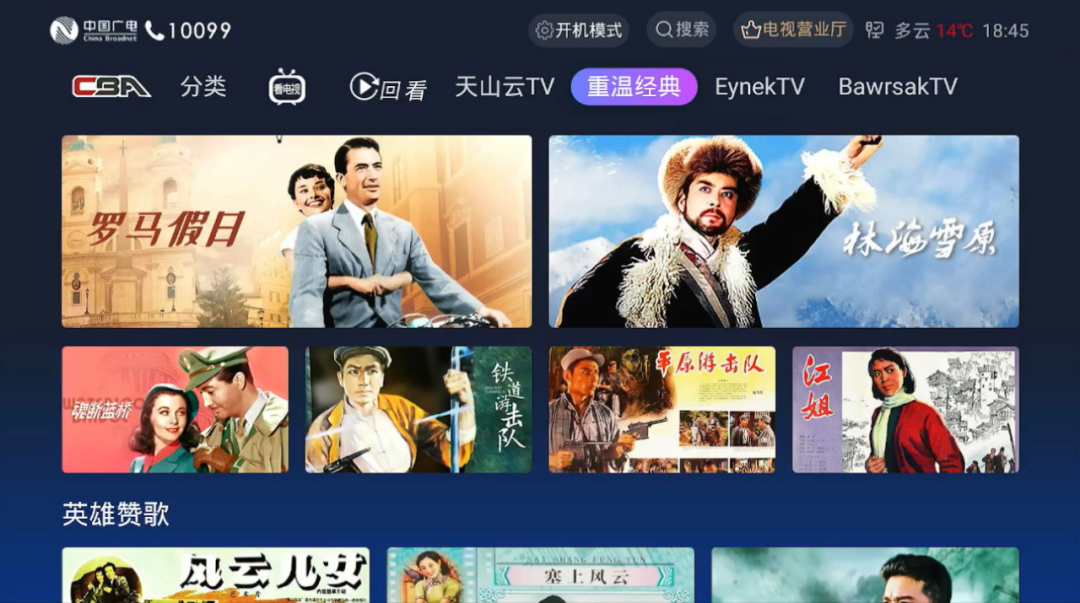The width and height of the screenshot is (1080, 603).
Task: Open the 江姐 movie tile
Action: coord(905,409)
